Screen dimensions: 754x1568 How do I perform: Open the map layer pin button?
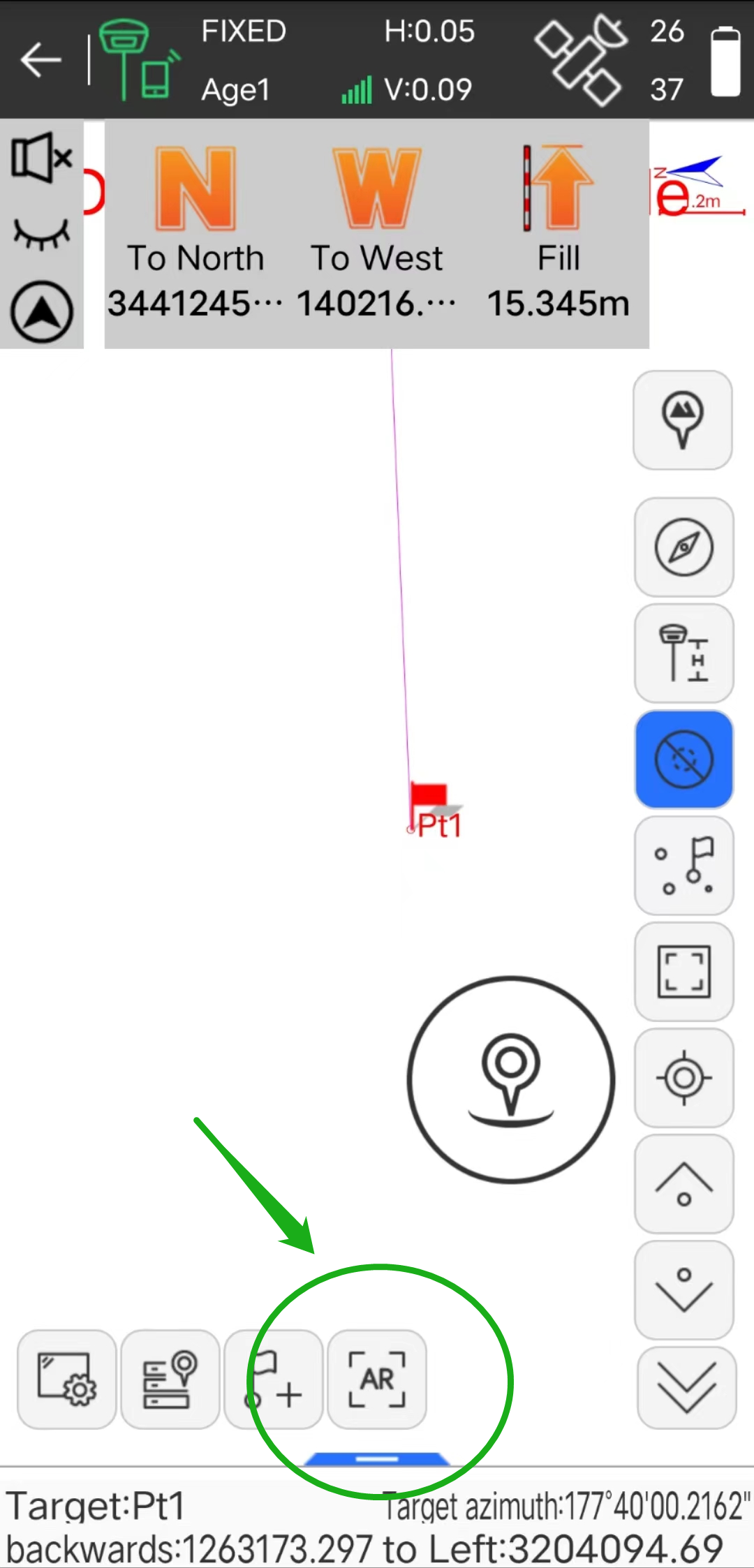click(x=682, y=420)
